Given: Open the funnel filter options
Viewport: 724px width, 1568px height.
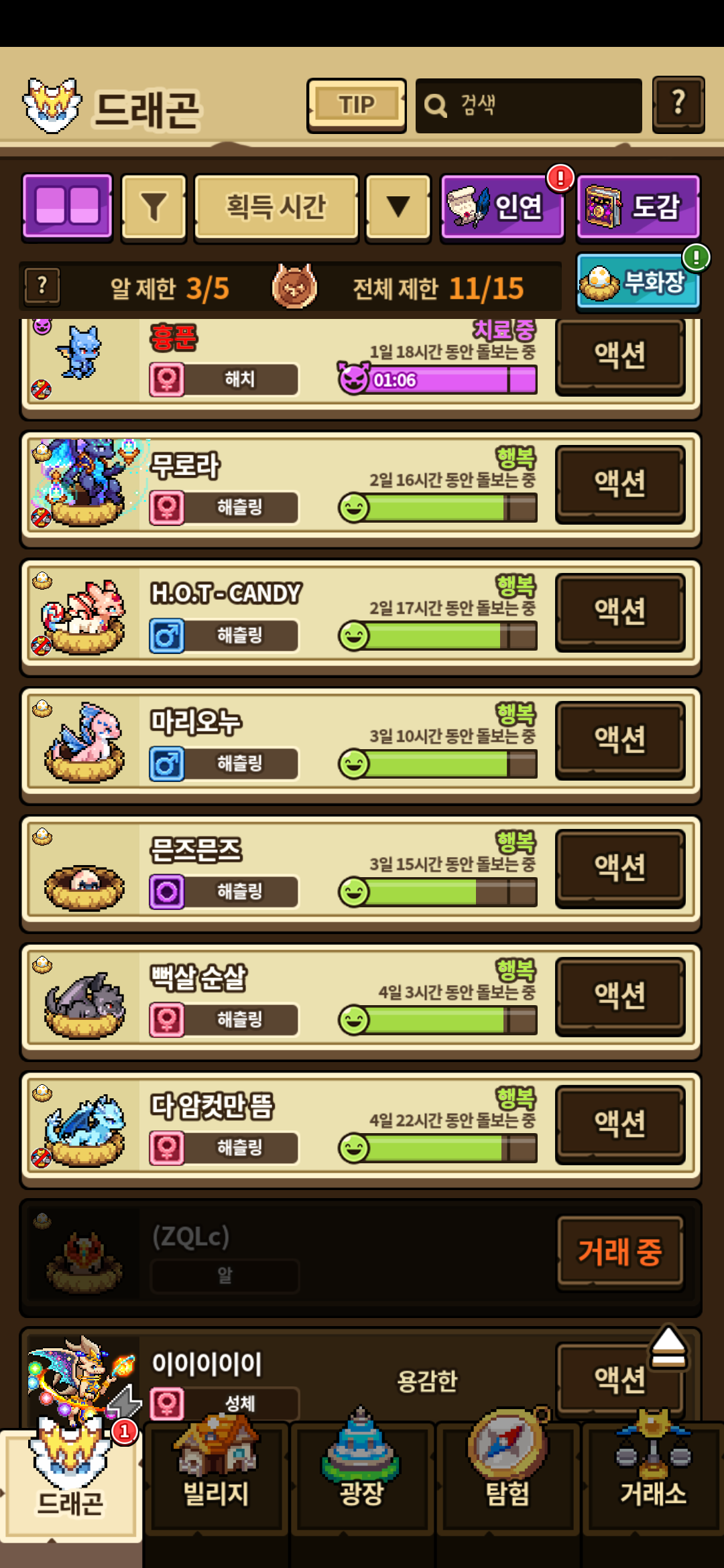Looking at the screenshot, I should (x=154, y=207).
